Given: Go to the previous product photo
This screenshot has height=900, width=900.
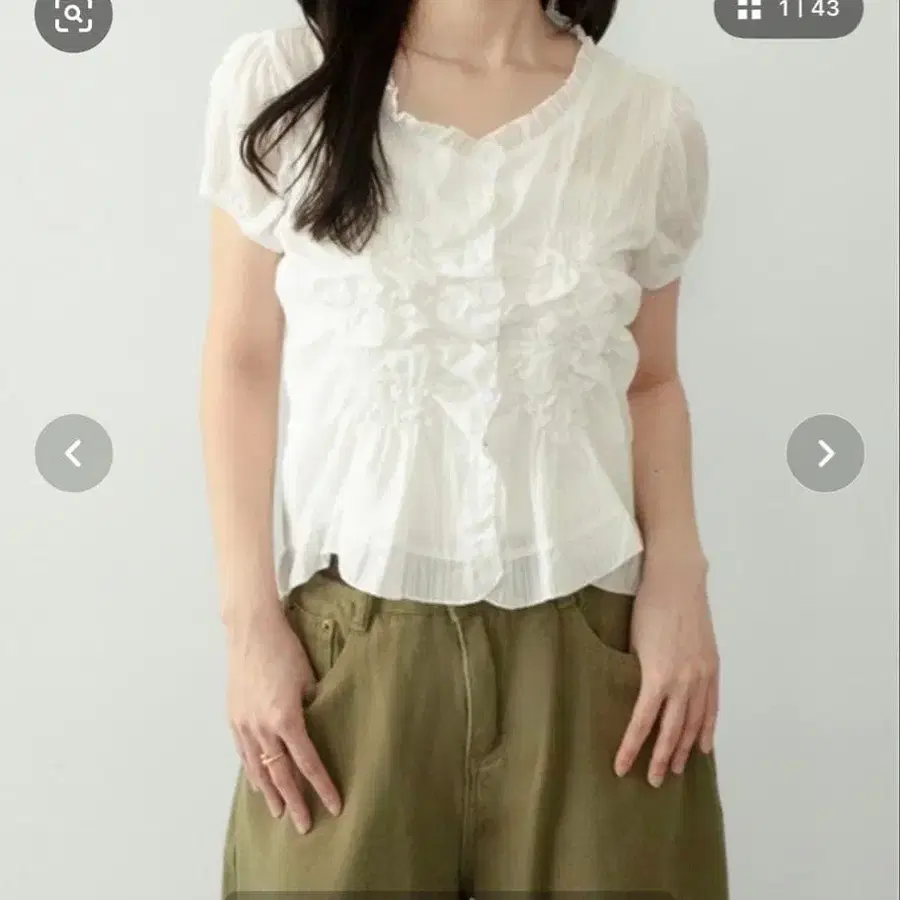Looking at the screenshot, I should (73, 453).
